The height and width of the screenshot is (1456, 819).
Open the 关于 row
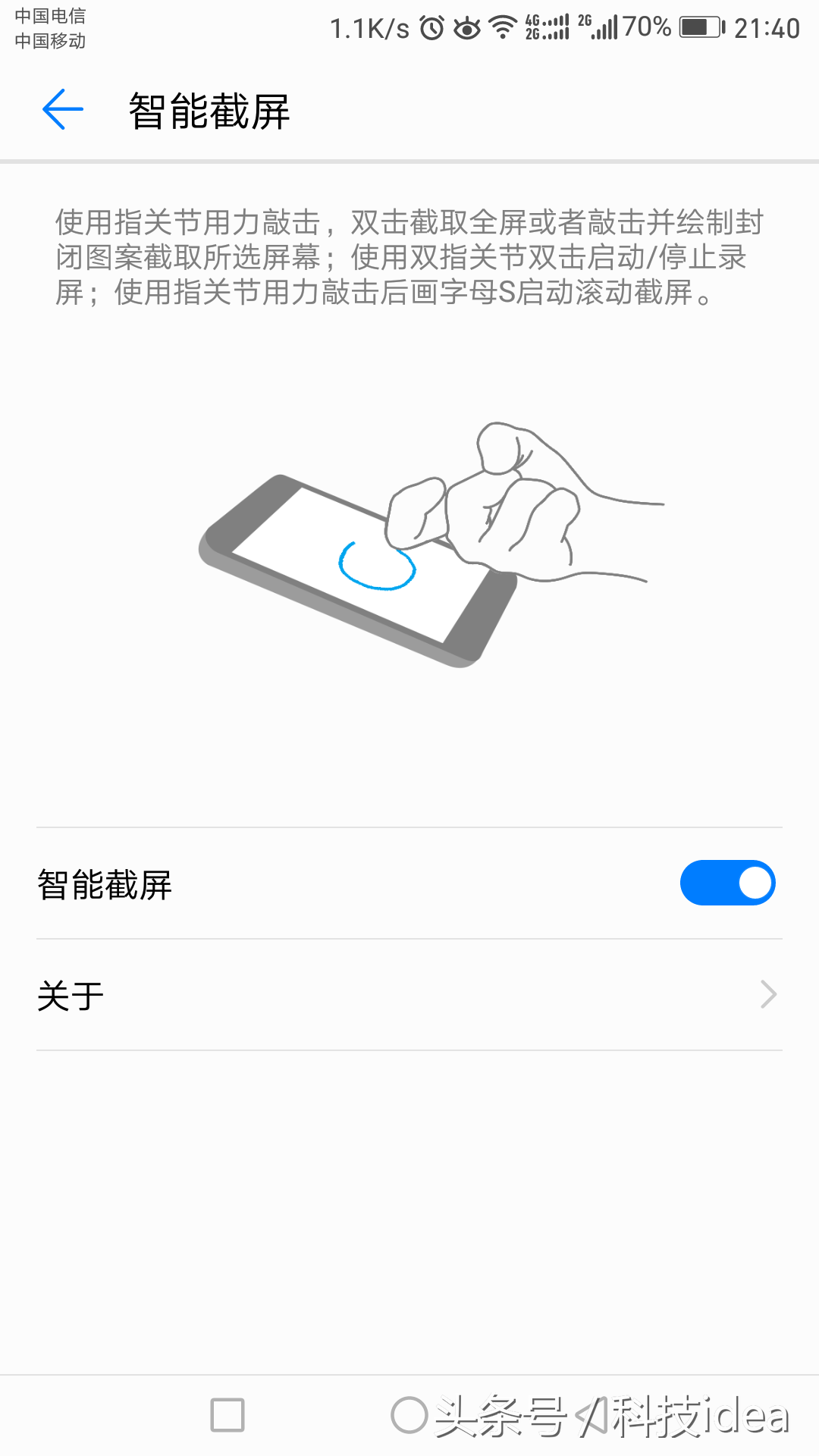[409, 995]
